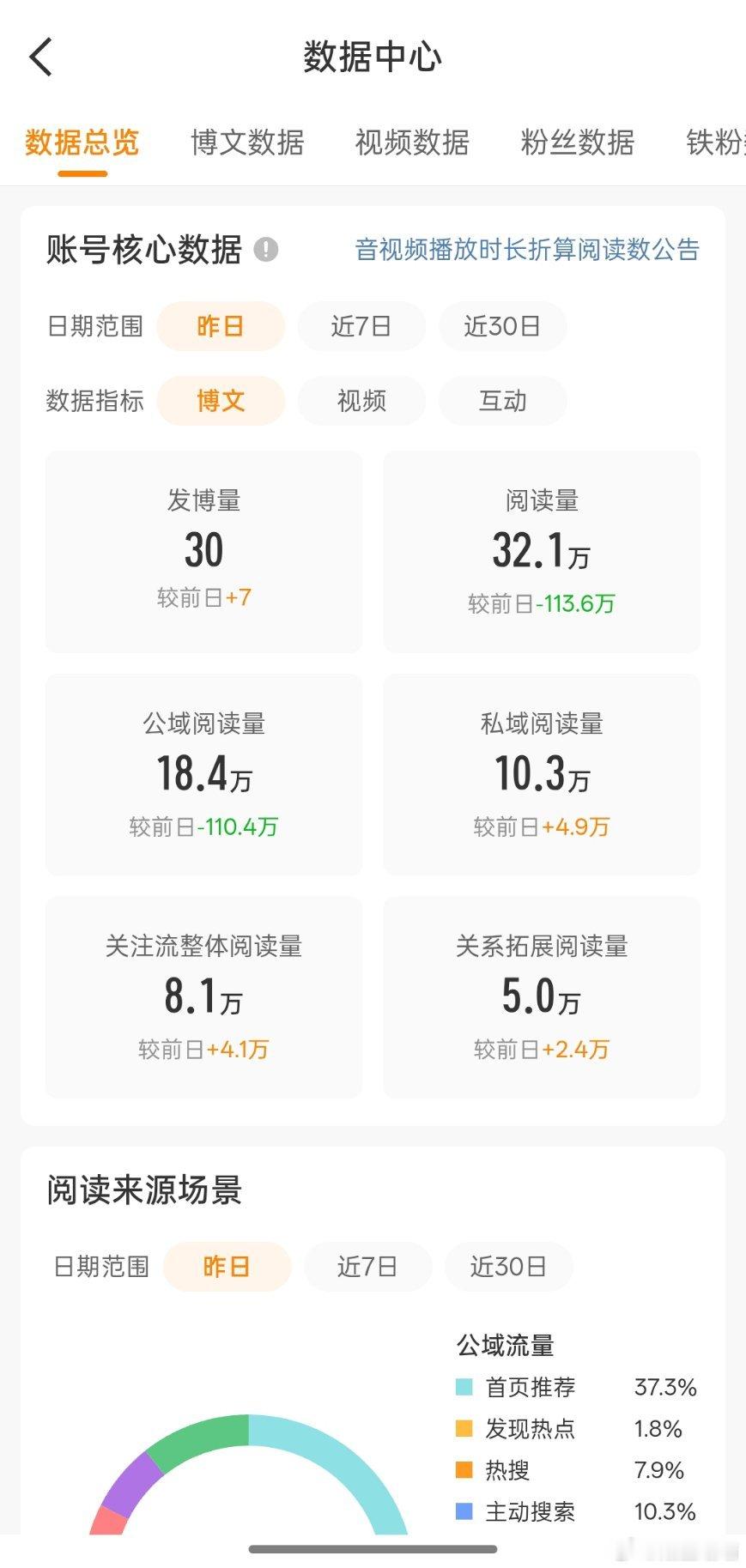This screenshot has width=746, height=1568.
Task: Select 近7日 in the 账号核心数据 date range
Action: [x=361, y=326]
